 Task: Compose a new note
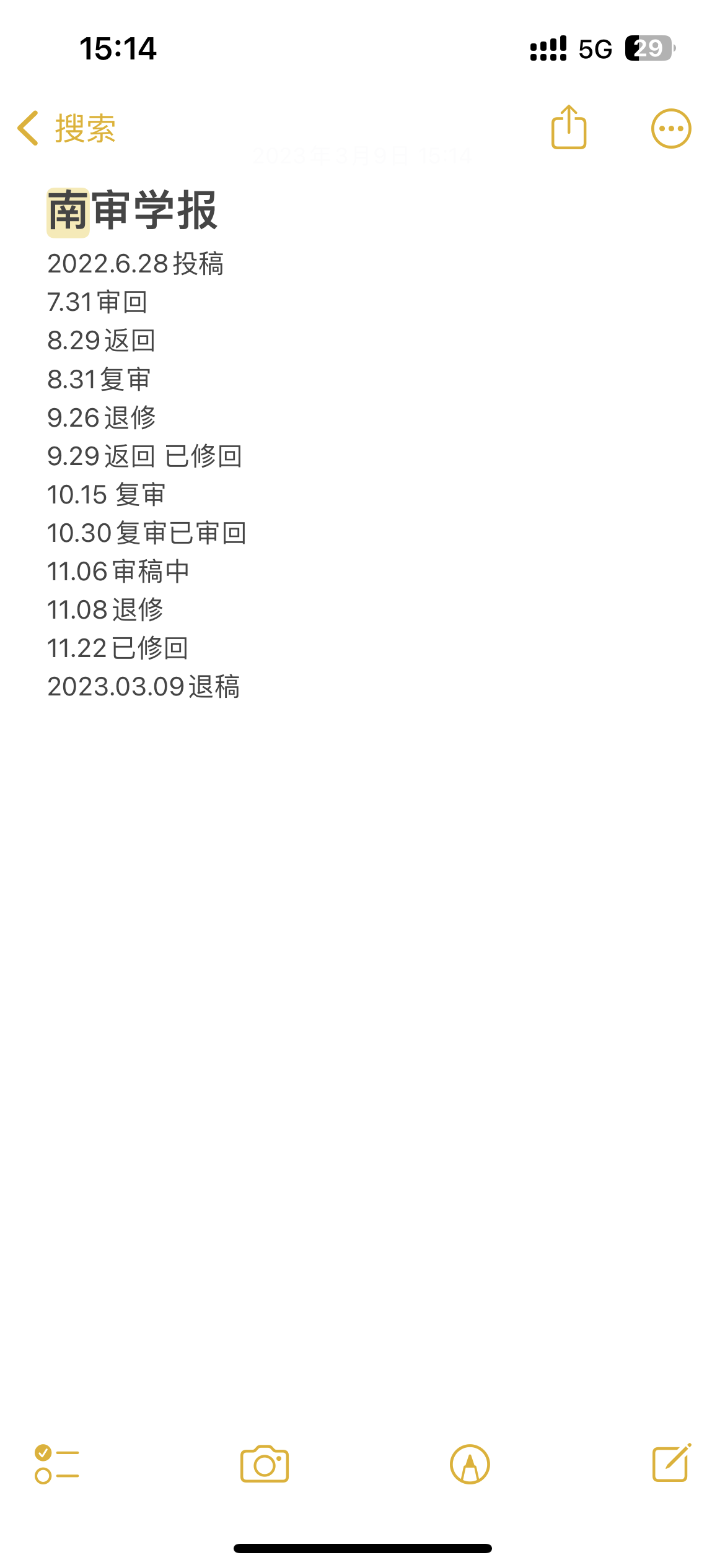[x=672, y=1462]
